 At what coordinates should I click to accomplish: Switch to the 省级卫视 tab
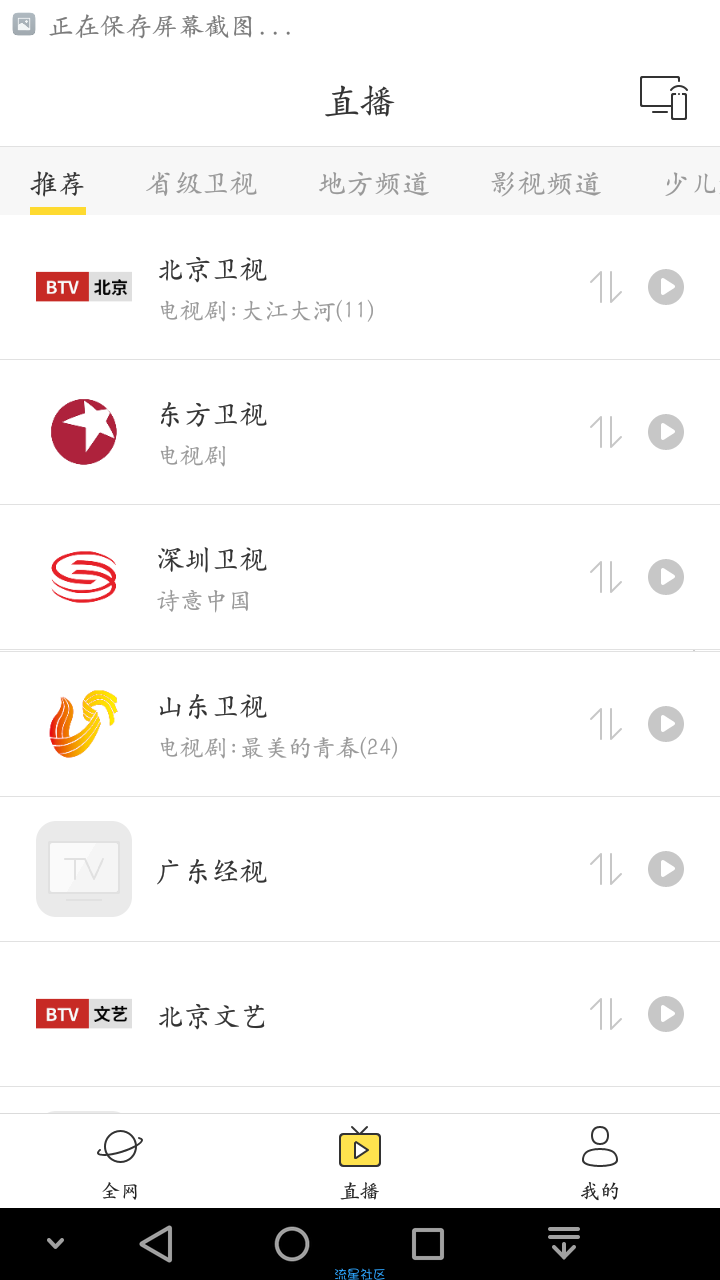[202, 184]
